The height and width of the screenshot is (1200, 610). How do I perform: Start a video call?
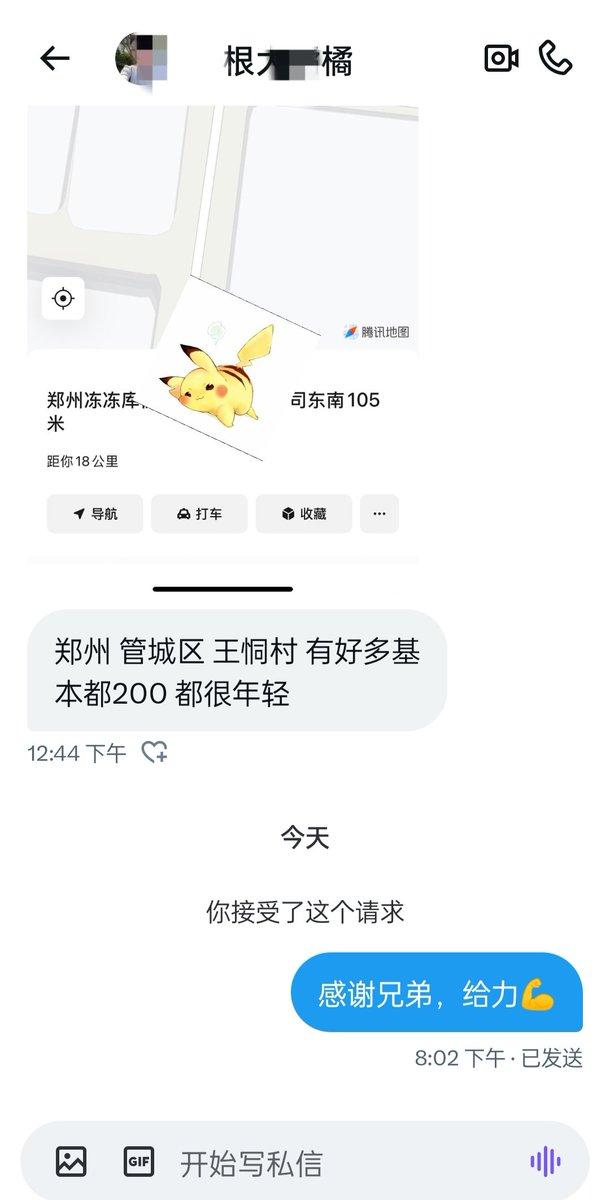pos(501,58)
